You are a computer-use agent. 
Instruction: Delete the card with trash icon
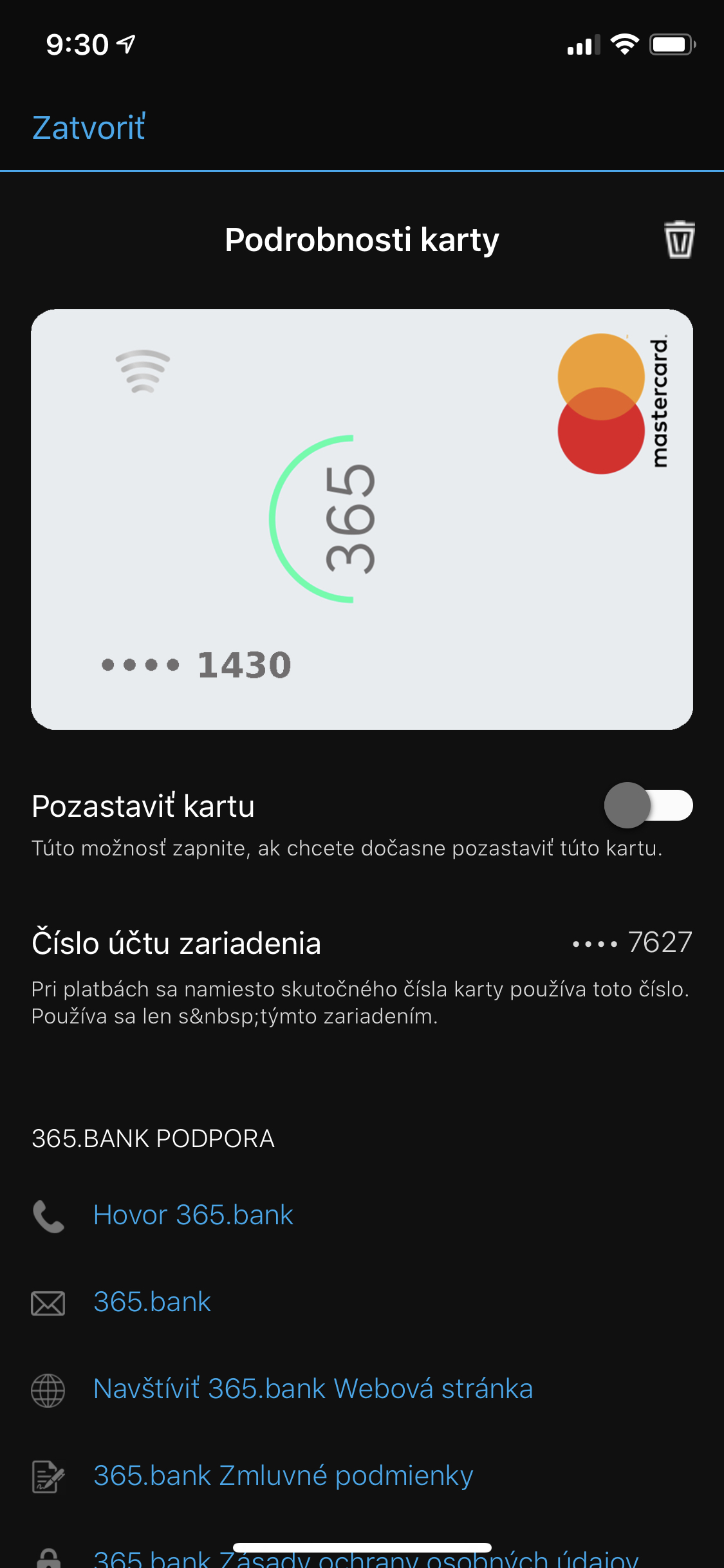(x=679, y=239)
